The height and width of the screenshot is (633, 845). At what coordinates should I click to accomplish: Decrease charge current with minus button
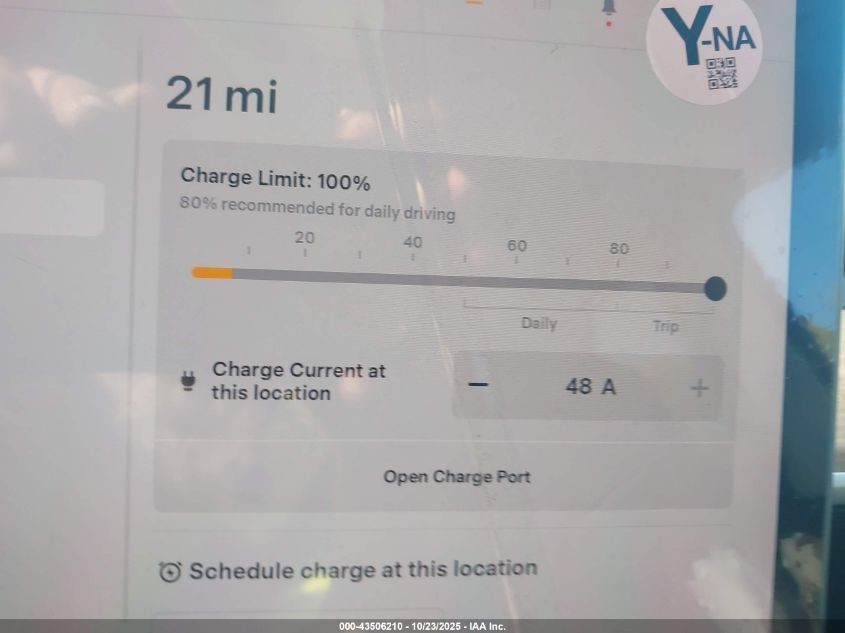click(x=479, y=386)
